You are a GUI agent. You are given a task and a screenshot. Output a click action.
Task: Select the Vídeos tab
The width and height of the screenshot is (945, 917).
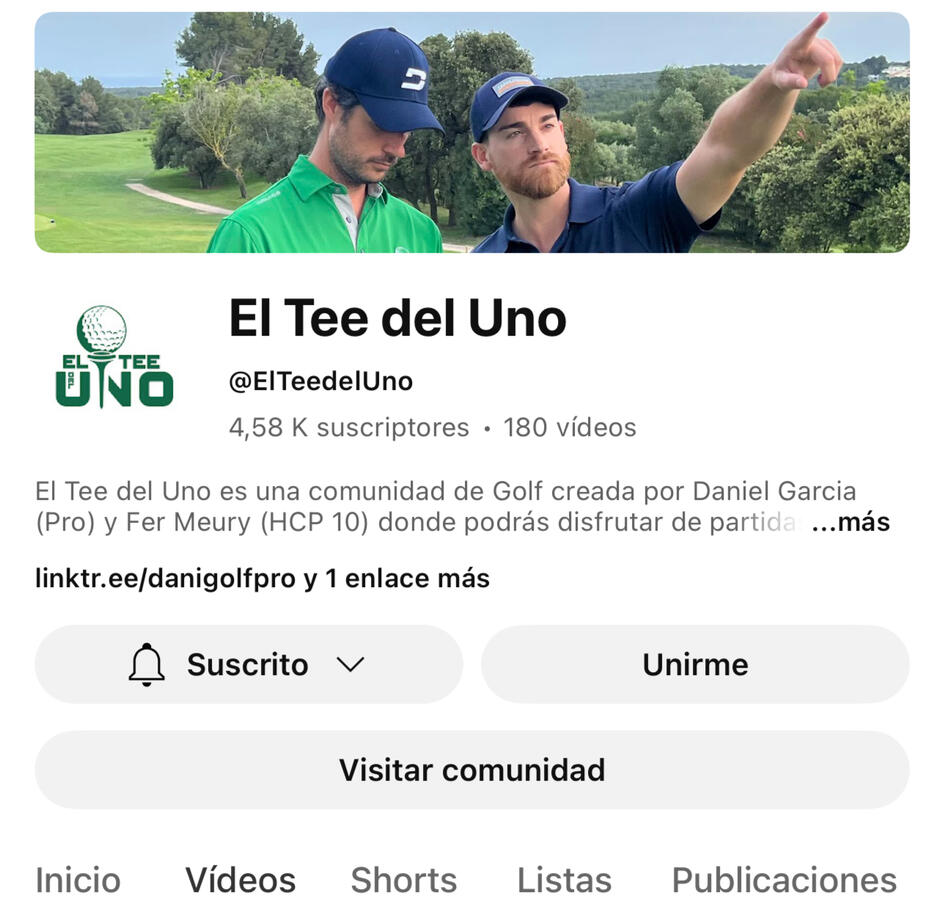coord(241,880)
